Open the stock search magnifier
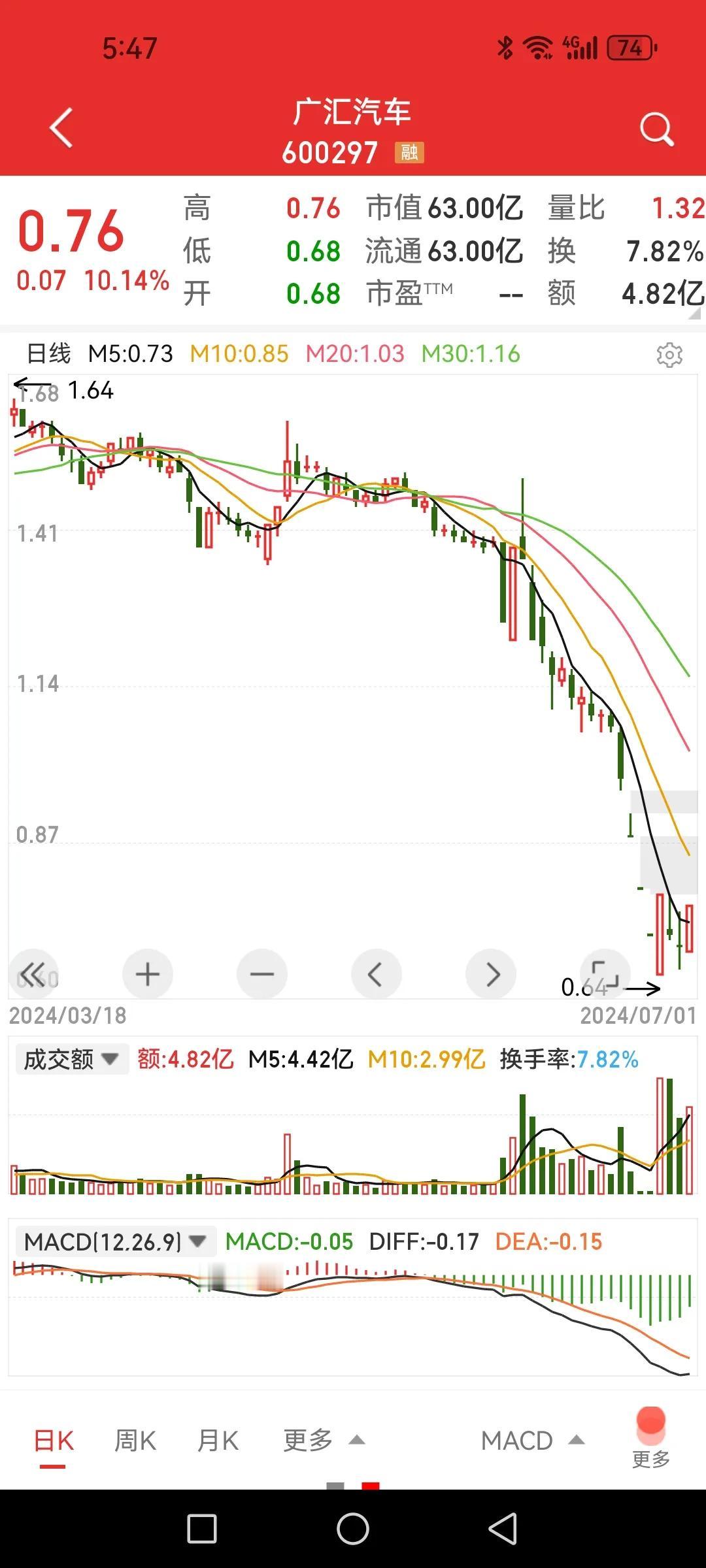The image size is (706, 1568). click(656, 128)
